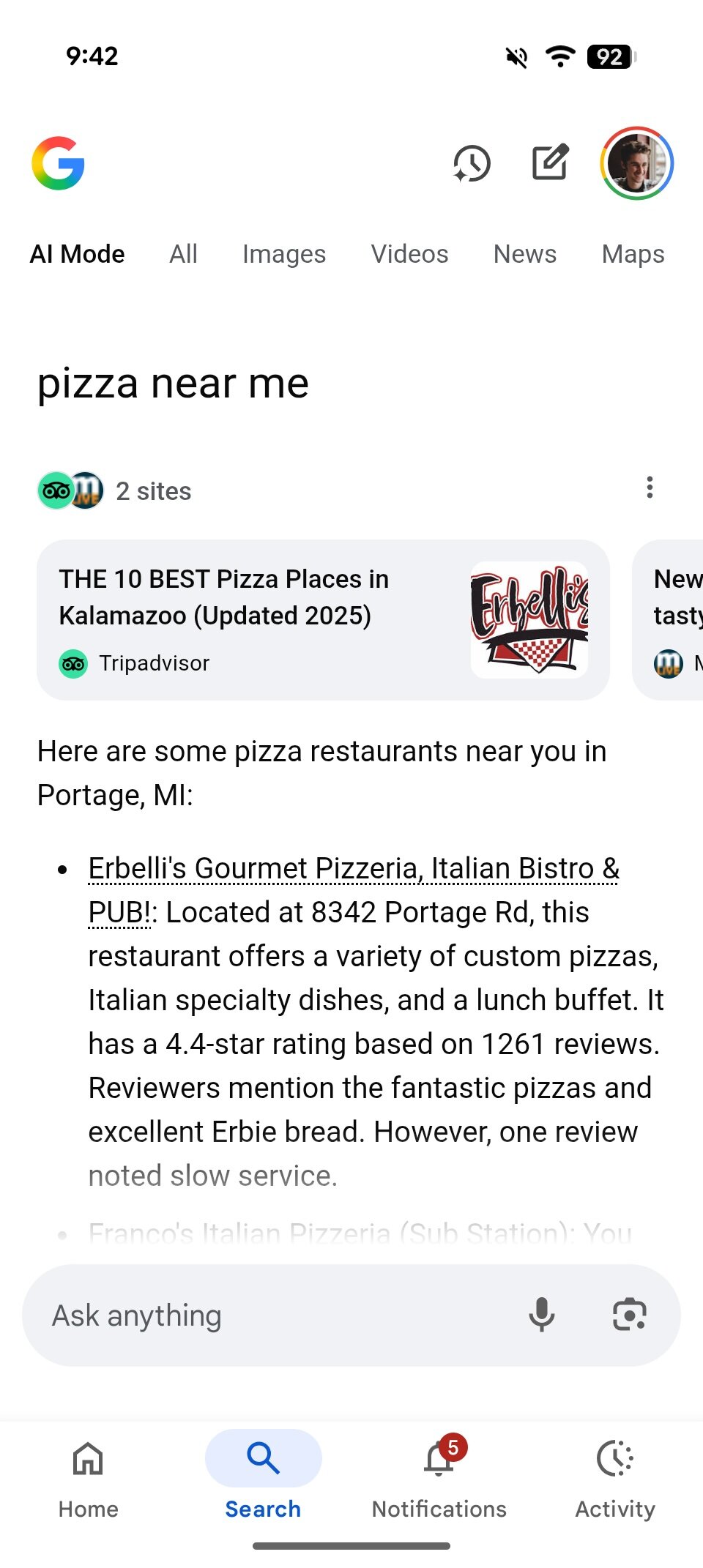Open the three-dot overflow menu

tap(650, 488)
